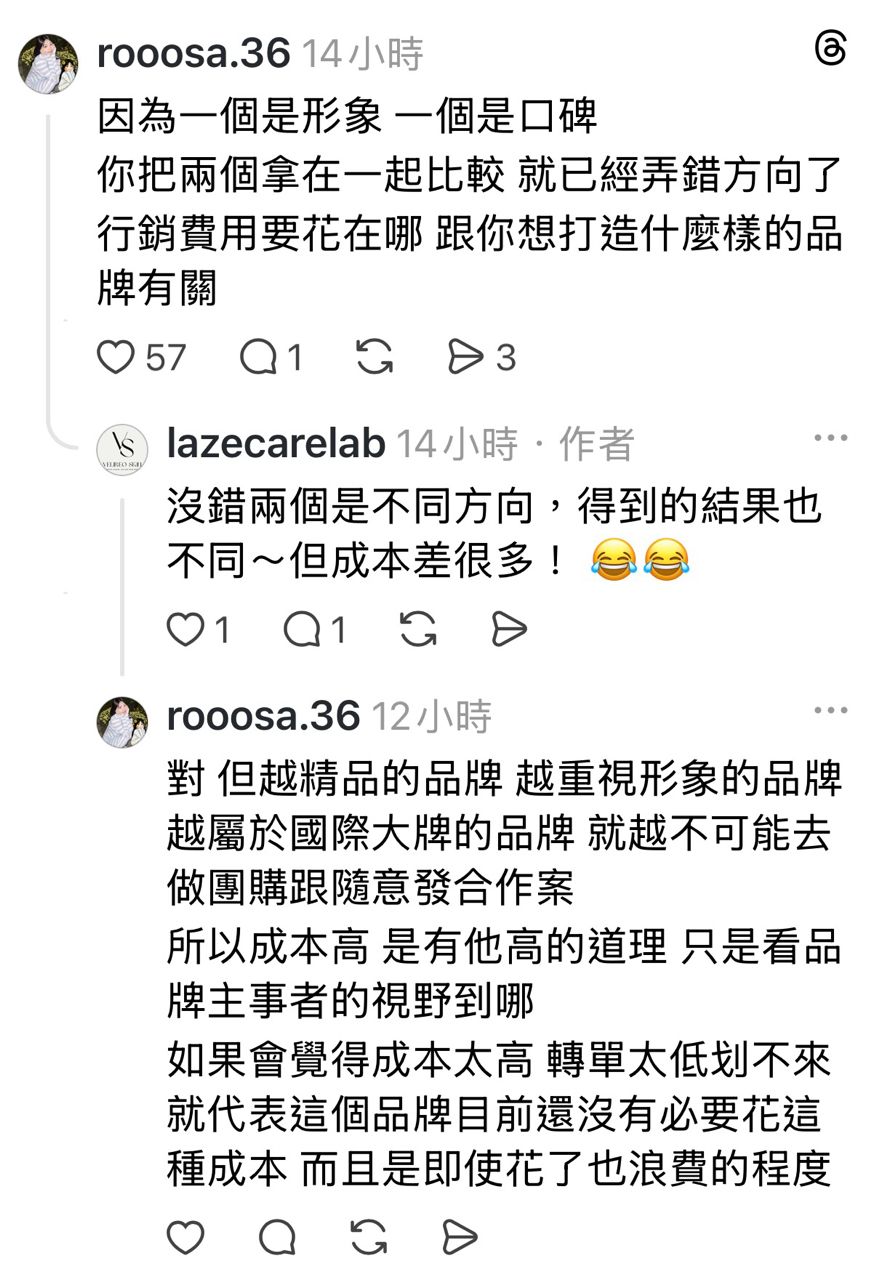Reply to rooosa.36's 12-hour-old comment

[x=277, y=1238]
